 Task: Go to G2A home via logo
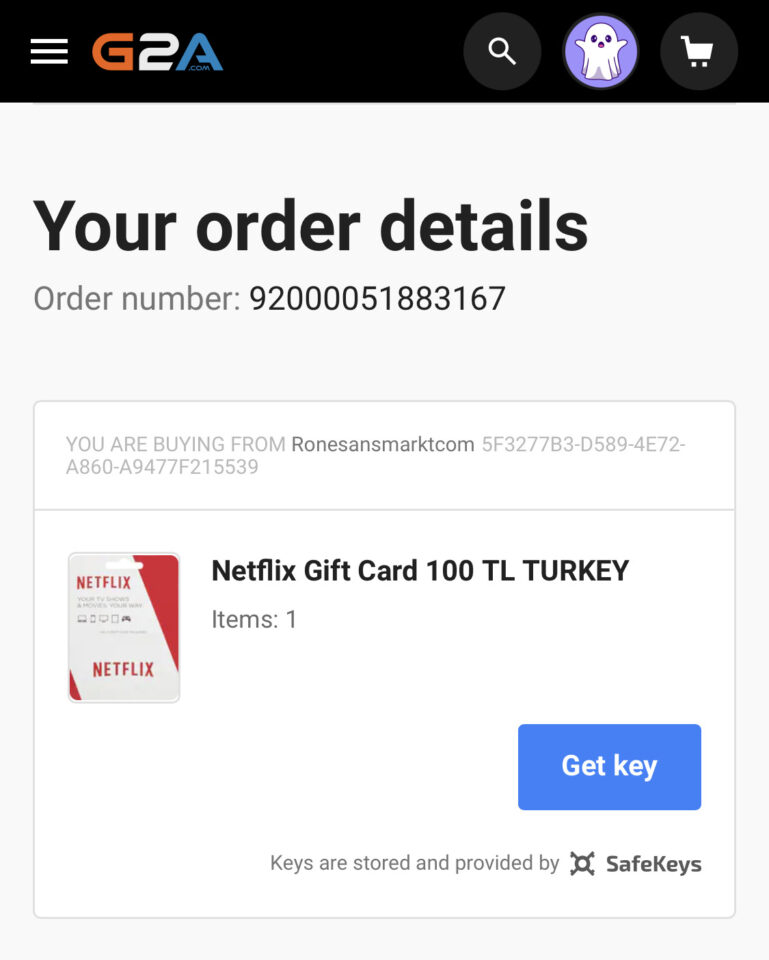(x=157, y=52)
